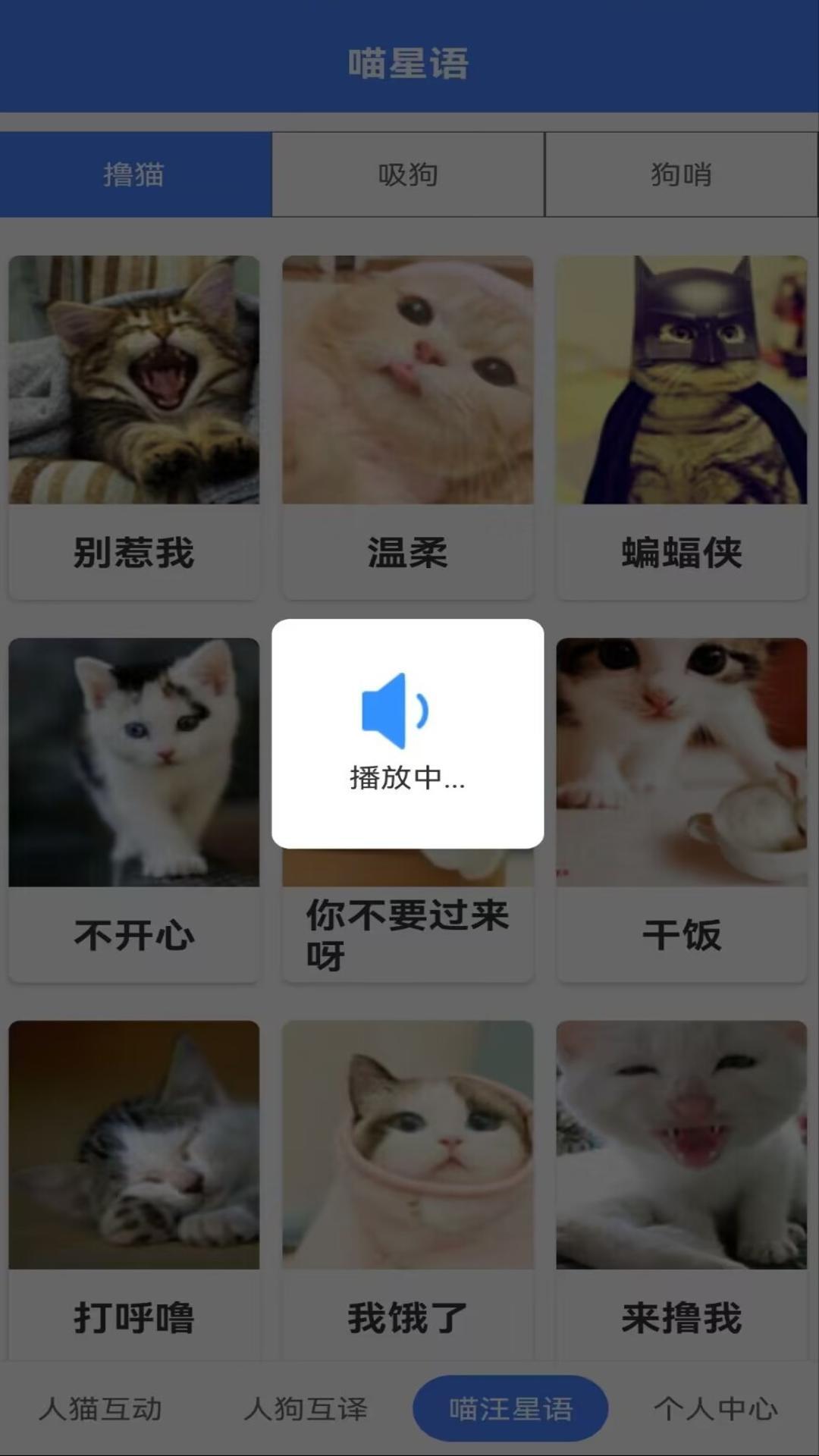Switch to the 狗哨 tab
The height and width of the screenshot is (1456, 819).
coord(681,173)
